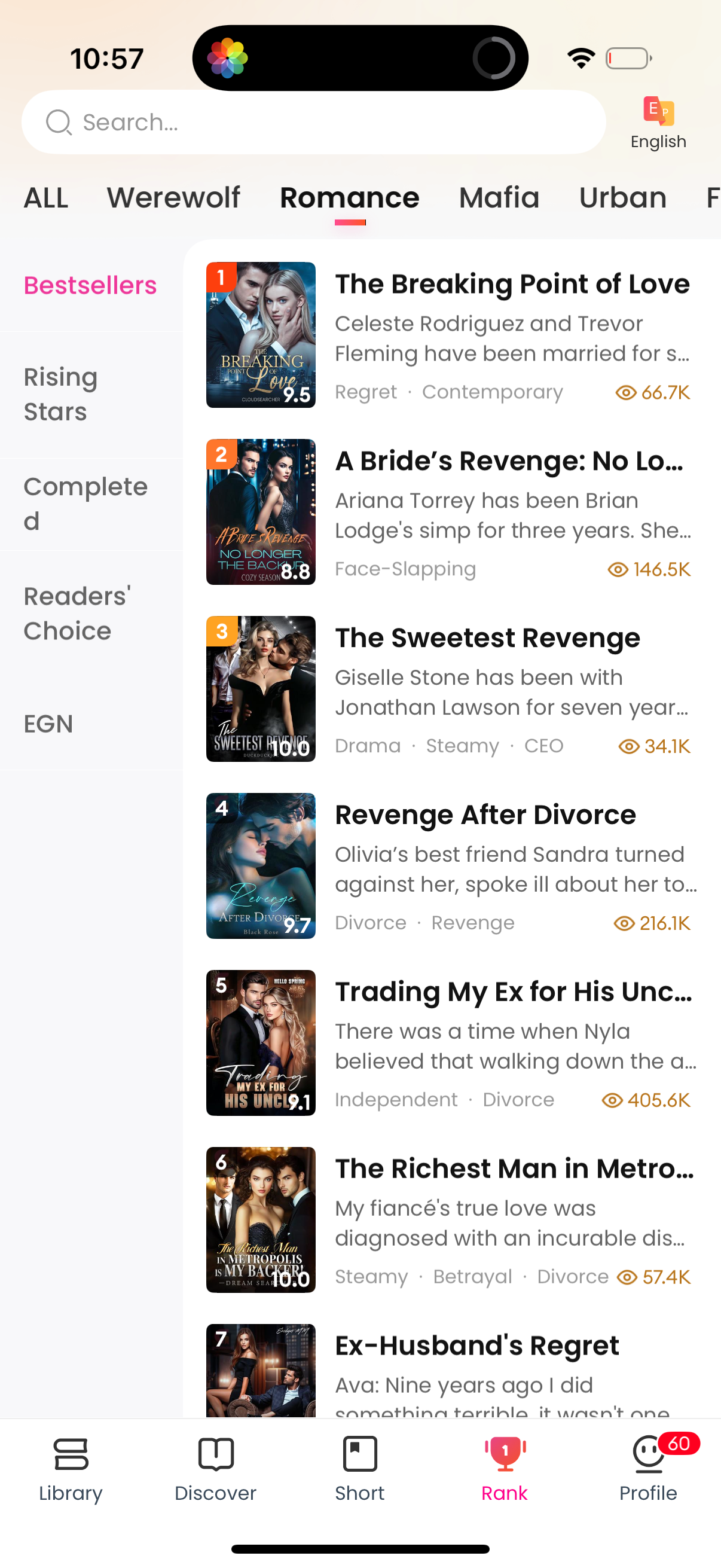Select the Discover icon
The width and height of the screenshot is (721, 1568).
coord(215,1473)
